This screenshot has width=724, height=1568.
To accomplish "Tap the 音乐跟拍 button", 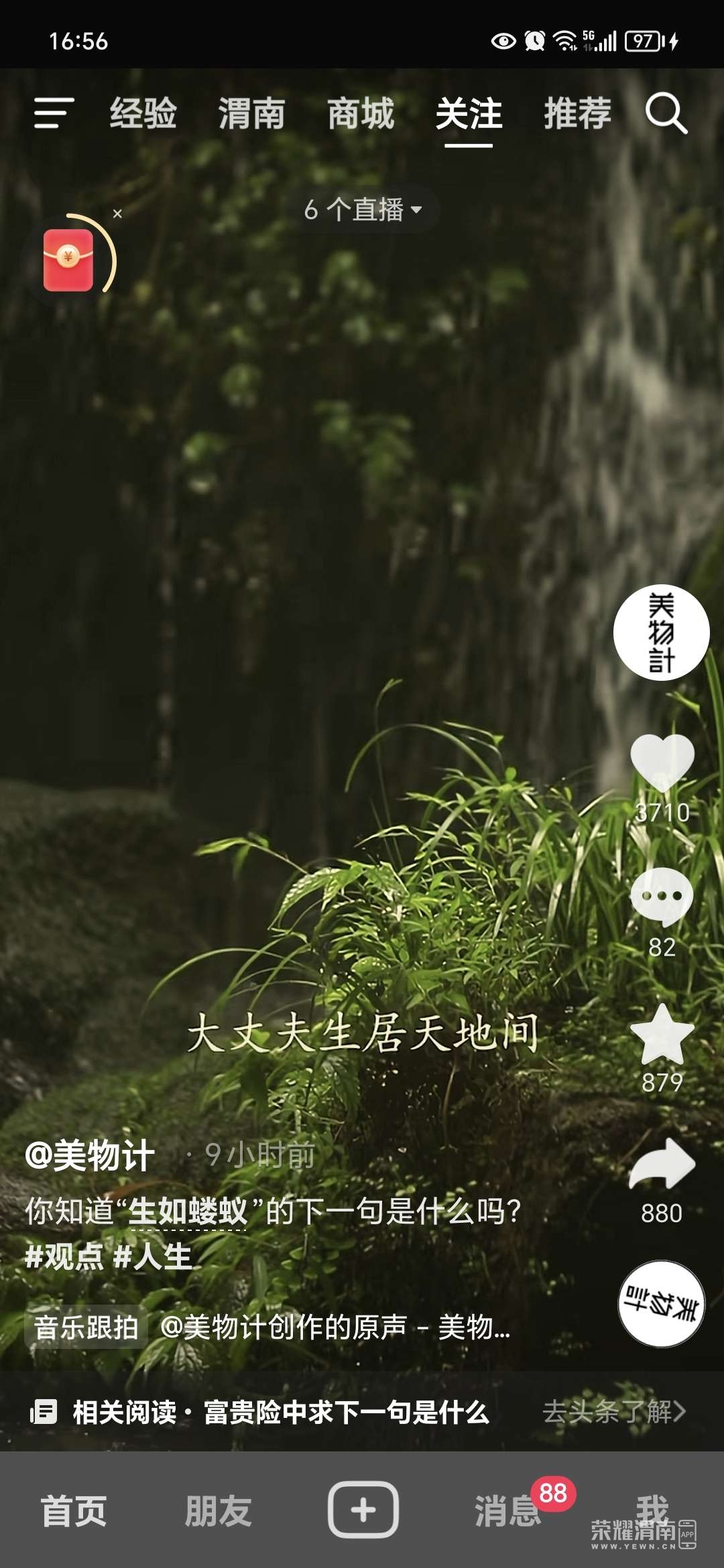I will pyautogui.click(x=86, y=1327).
